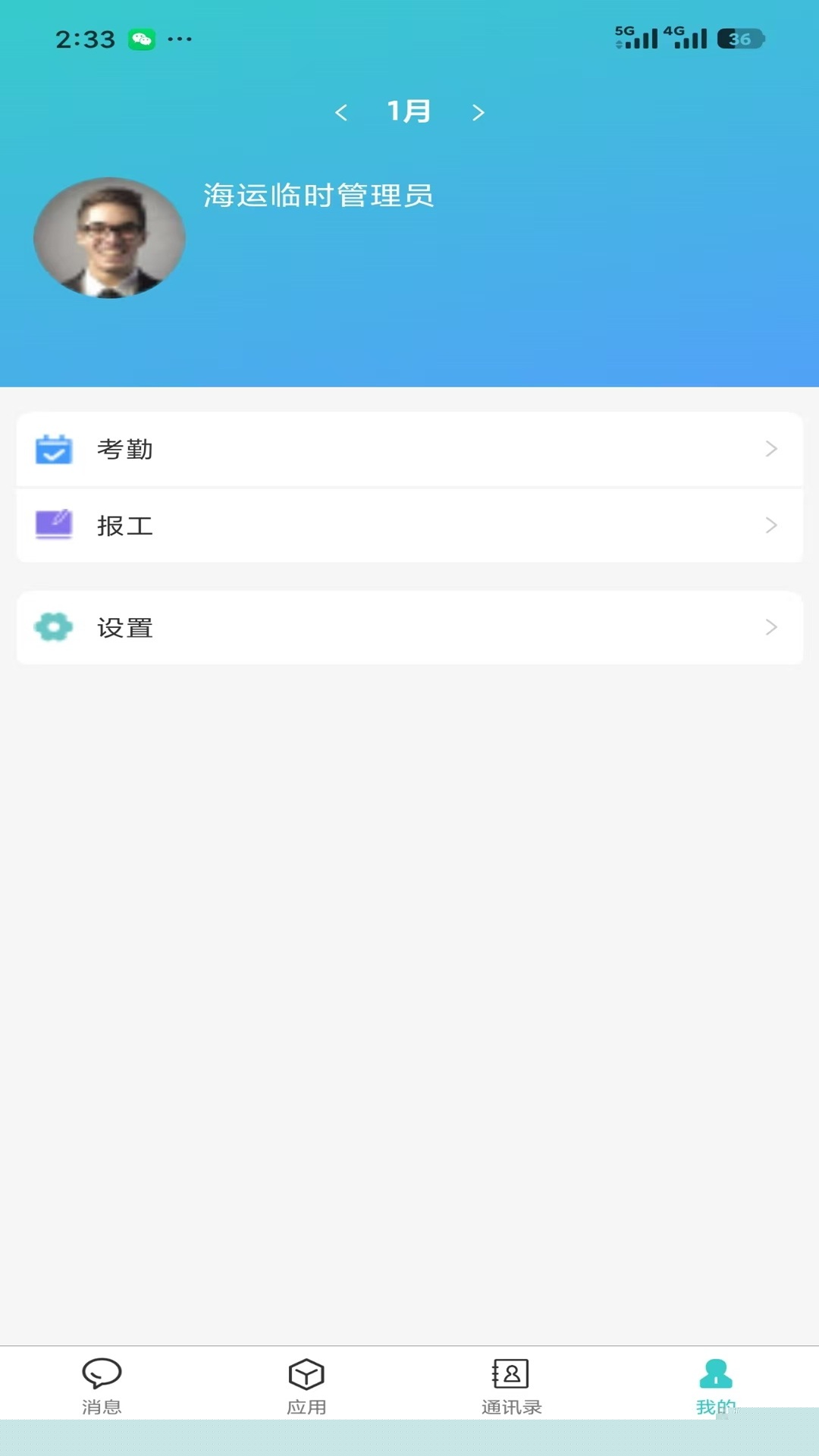Go to the previous month
Image resolution: width=819 pixels, height=1456 pixels.
[x=341, y=113]
